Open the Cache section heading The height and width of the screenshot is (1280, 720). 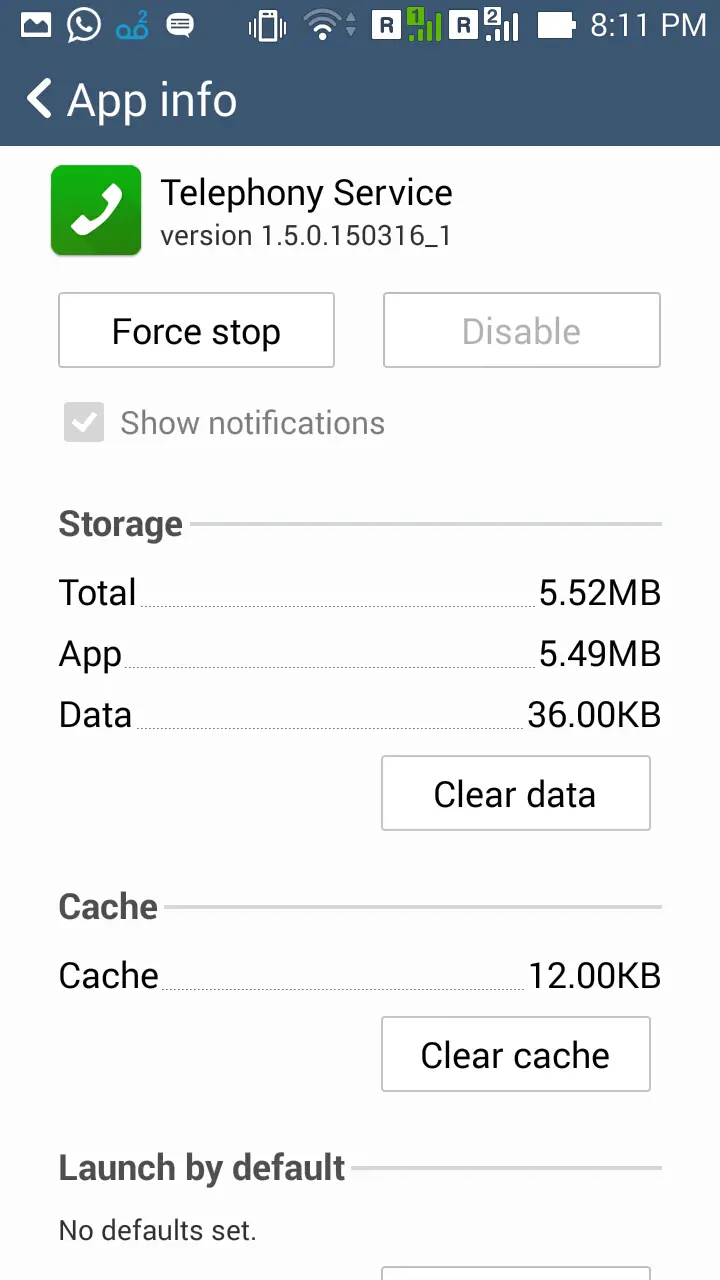[107, 907]
